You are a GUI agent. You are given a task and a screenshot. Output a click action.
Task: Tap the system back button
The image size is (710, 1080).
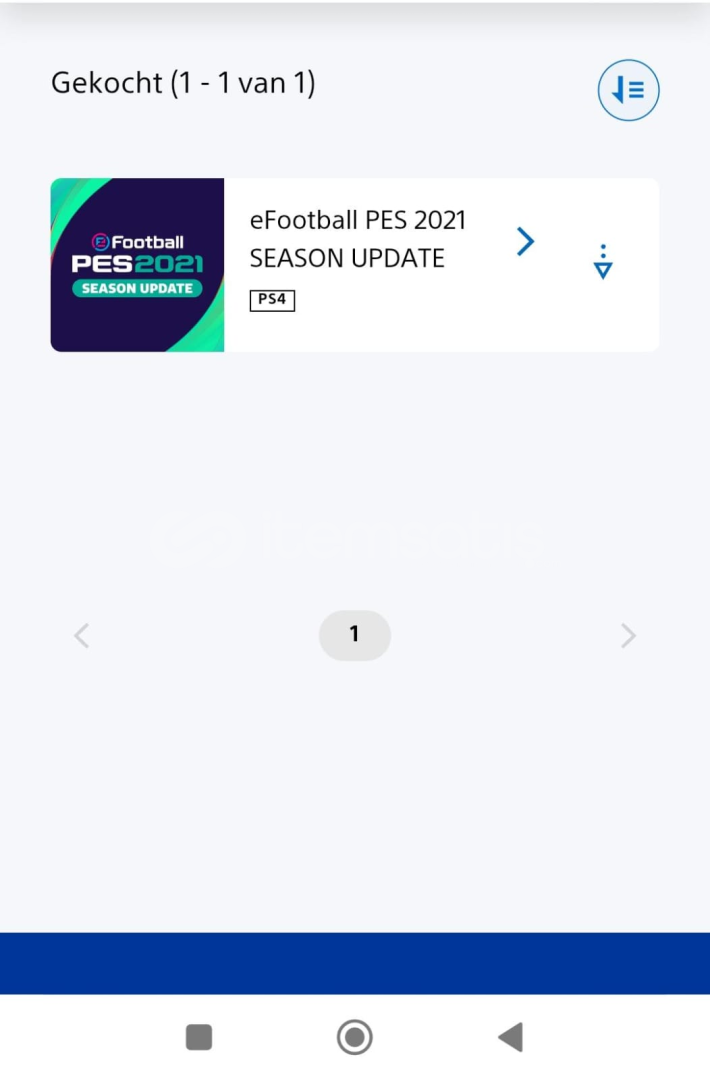(510, 1038)
